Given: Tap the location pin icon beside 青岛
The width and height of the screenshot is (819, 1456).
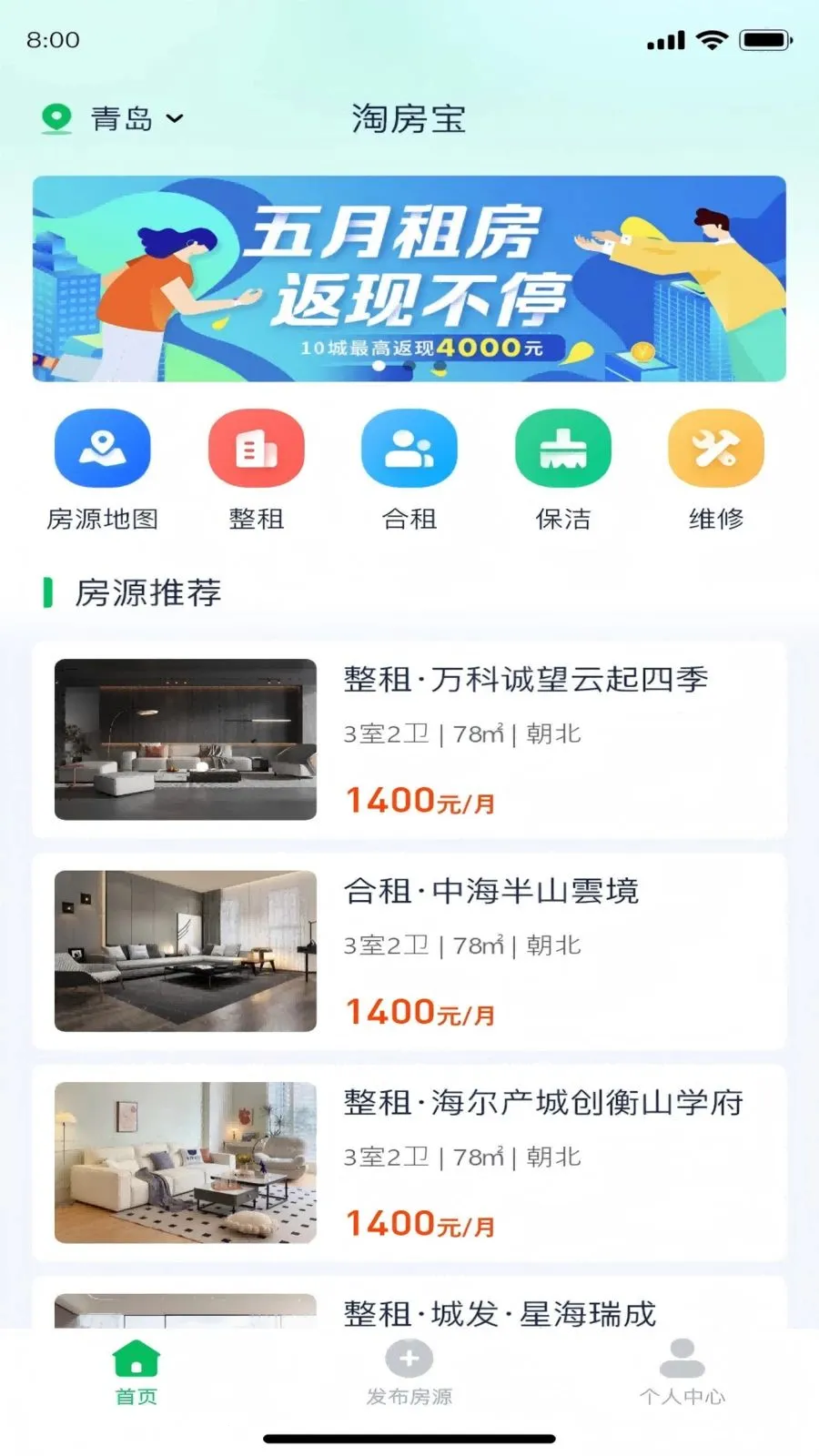Looking at the screenshot, I should (x=56, y=118).
